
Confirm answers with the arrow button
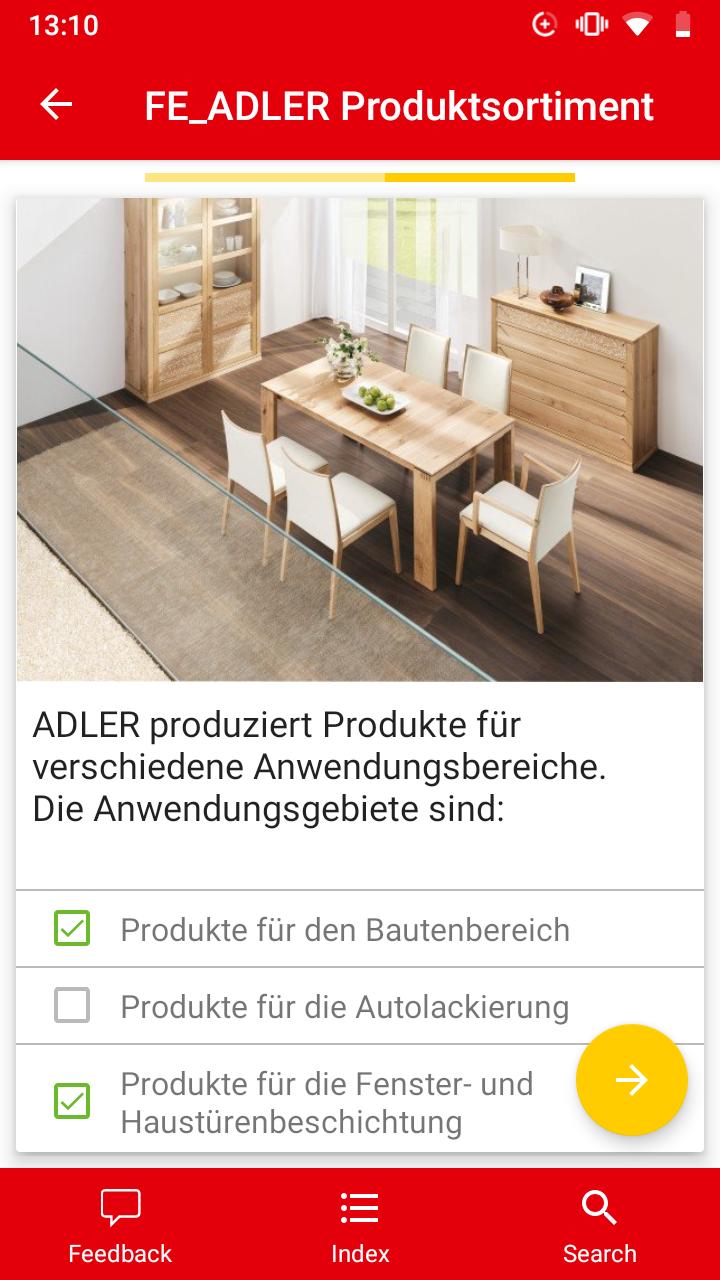[631, 1080]
